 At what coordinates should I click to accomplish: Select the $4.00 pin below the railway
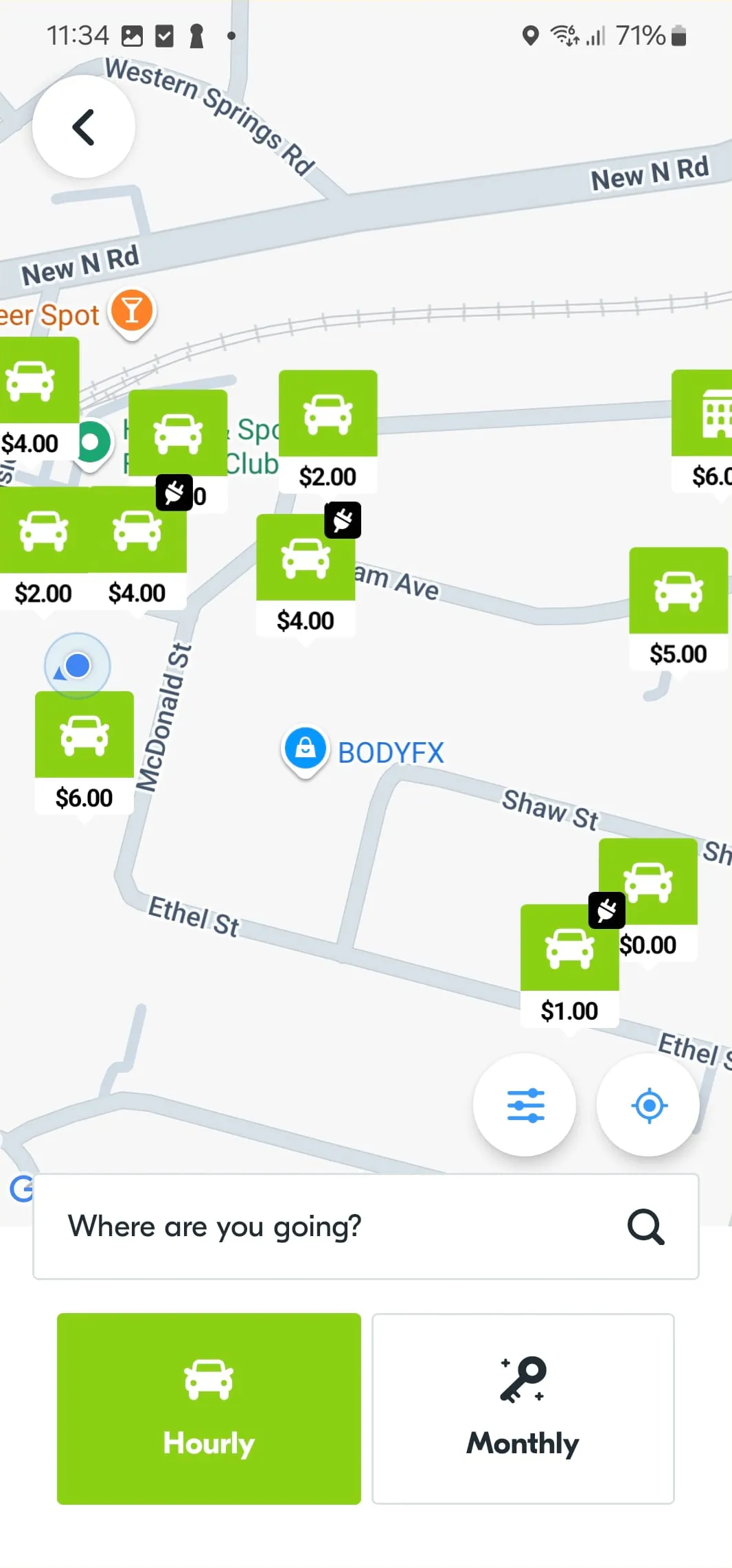(x=306, y=559)
